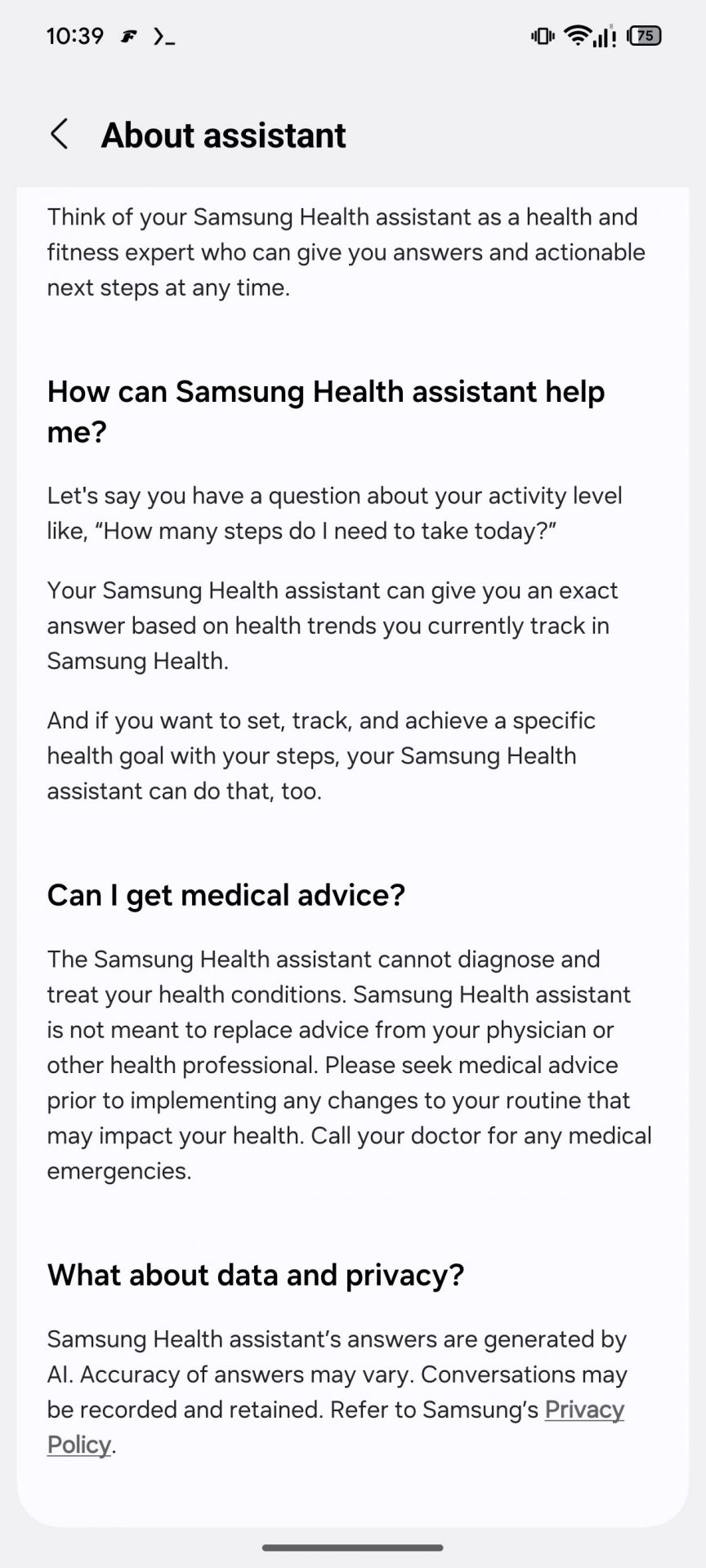The image size is (706, 1568).
Task: Tap the paragraph about setting a health goal
Action: 327,755
